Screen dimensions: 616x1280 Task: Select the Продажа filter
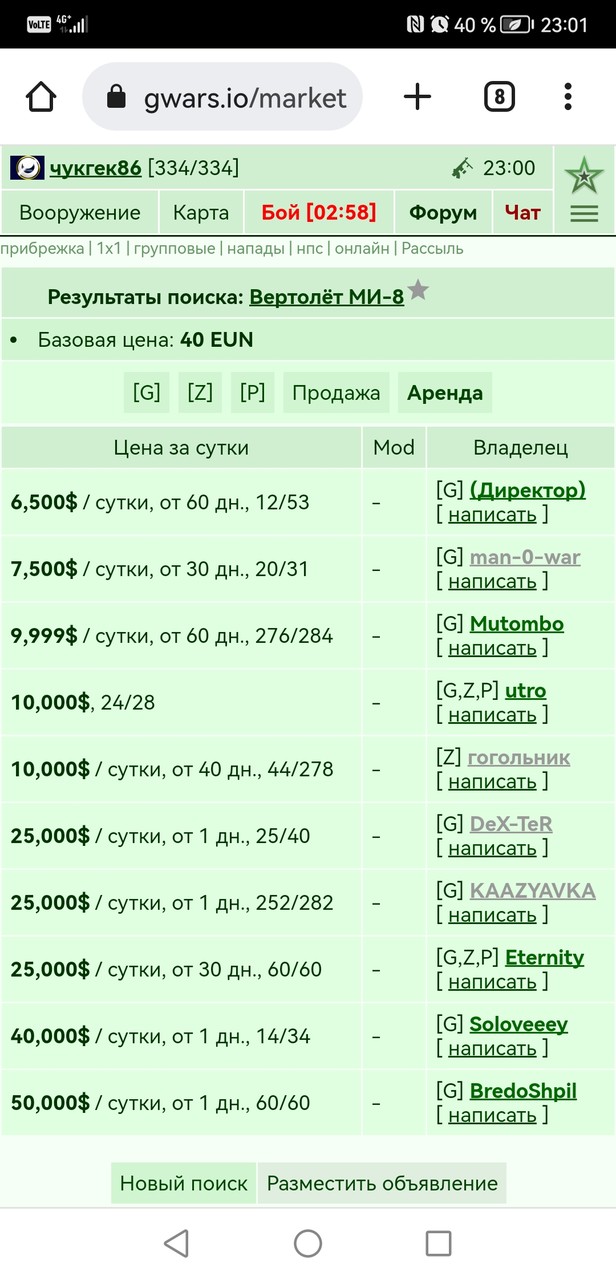tap(336, 393)
